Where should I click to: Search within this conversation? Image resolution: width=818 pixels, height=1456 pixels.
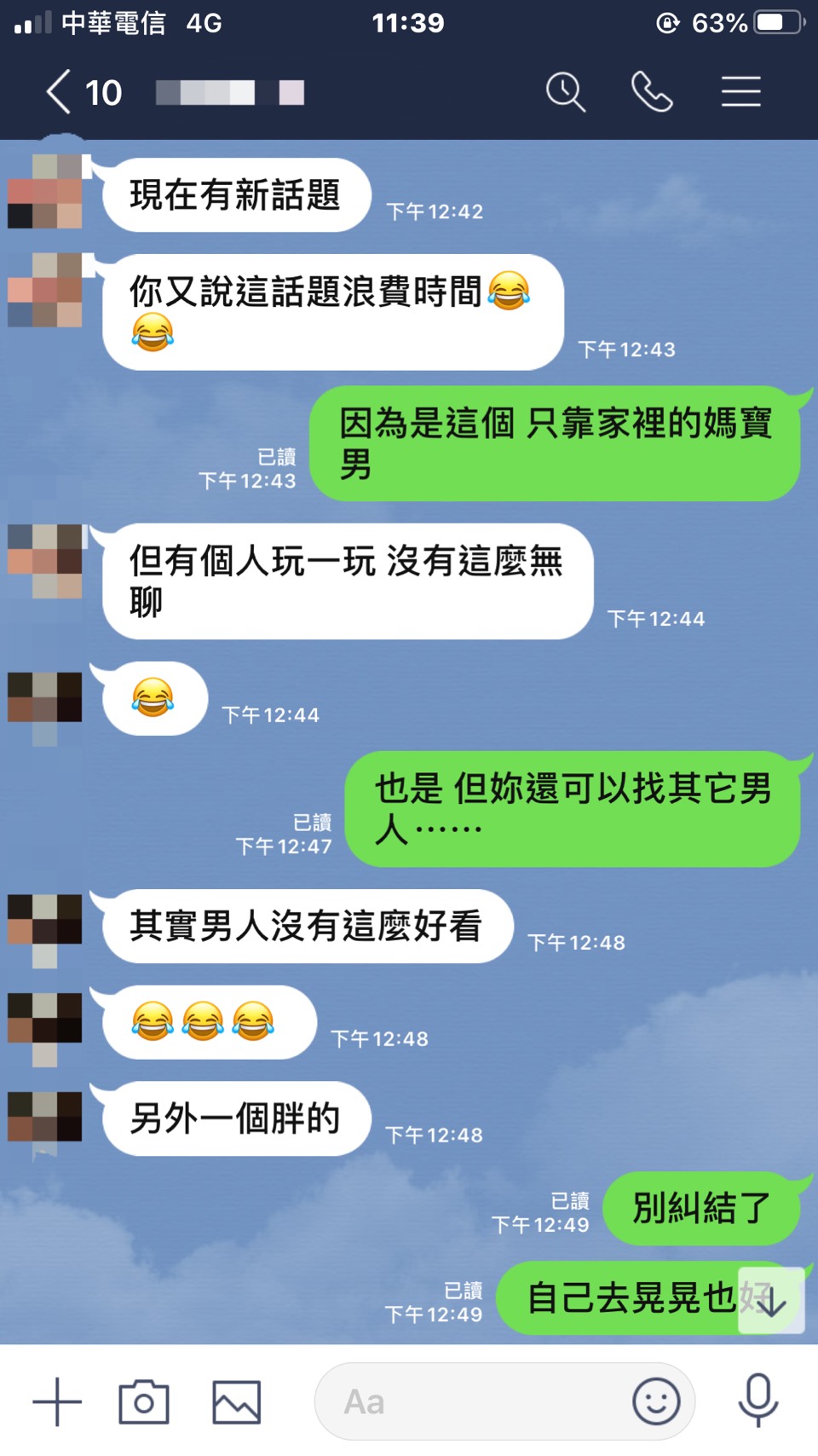click(565, 92)
